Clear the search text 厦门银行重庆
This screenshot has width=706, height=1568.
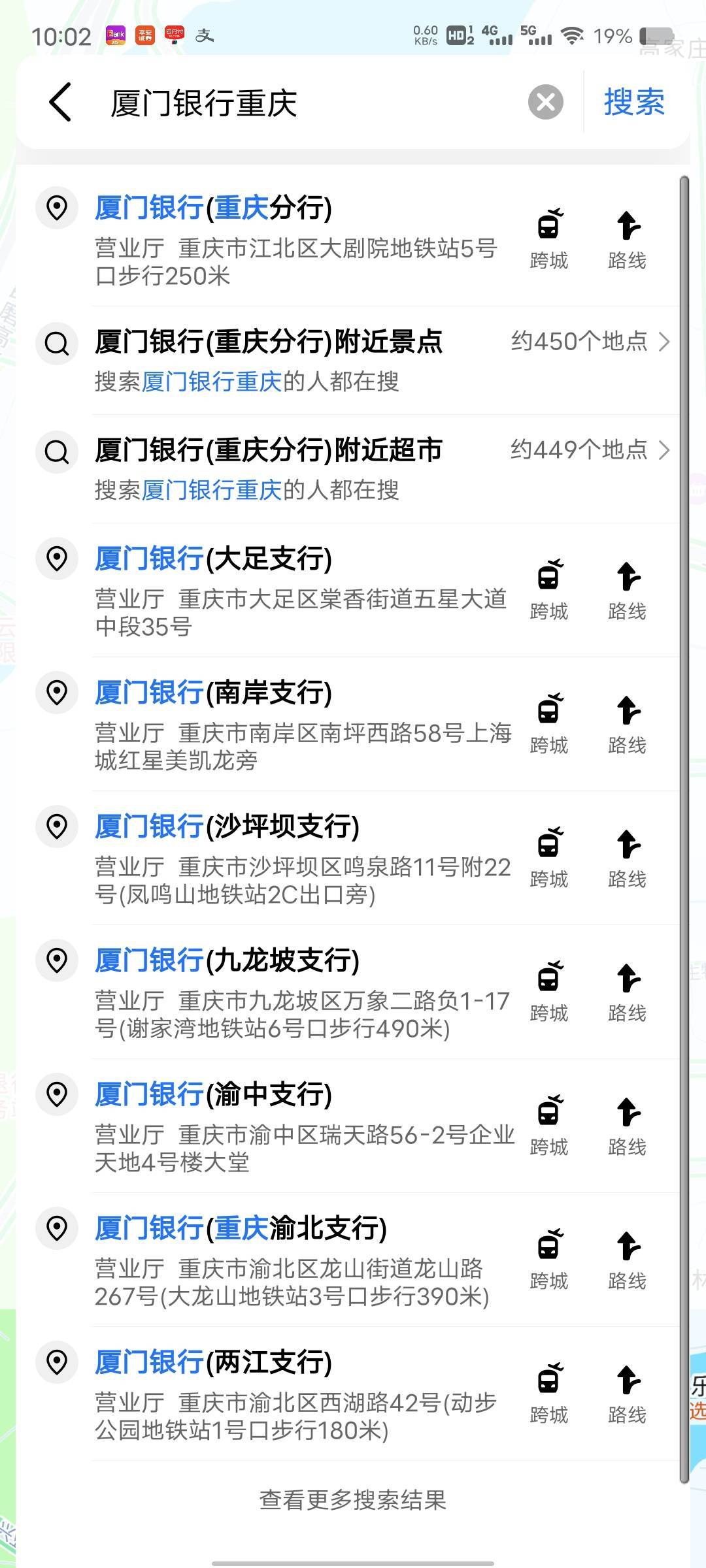click(545, 103)
